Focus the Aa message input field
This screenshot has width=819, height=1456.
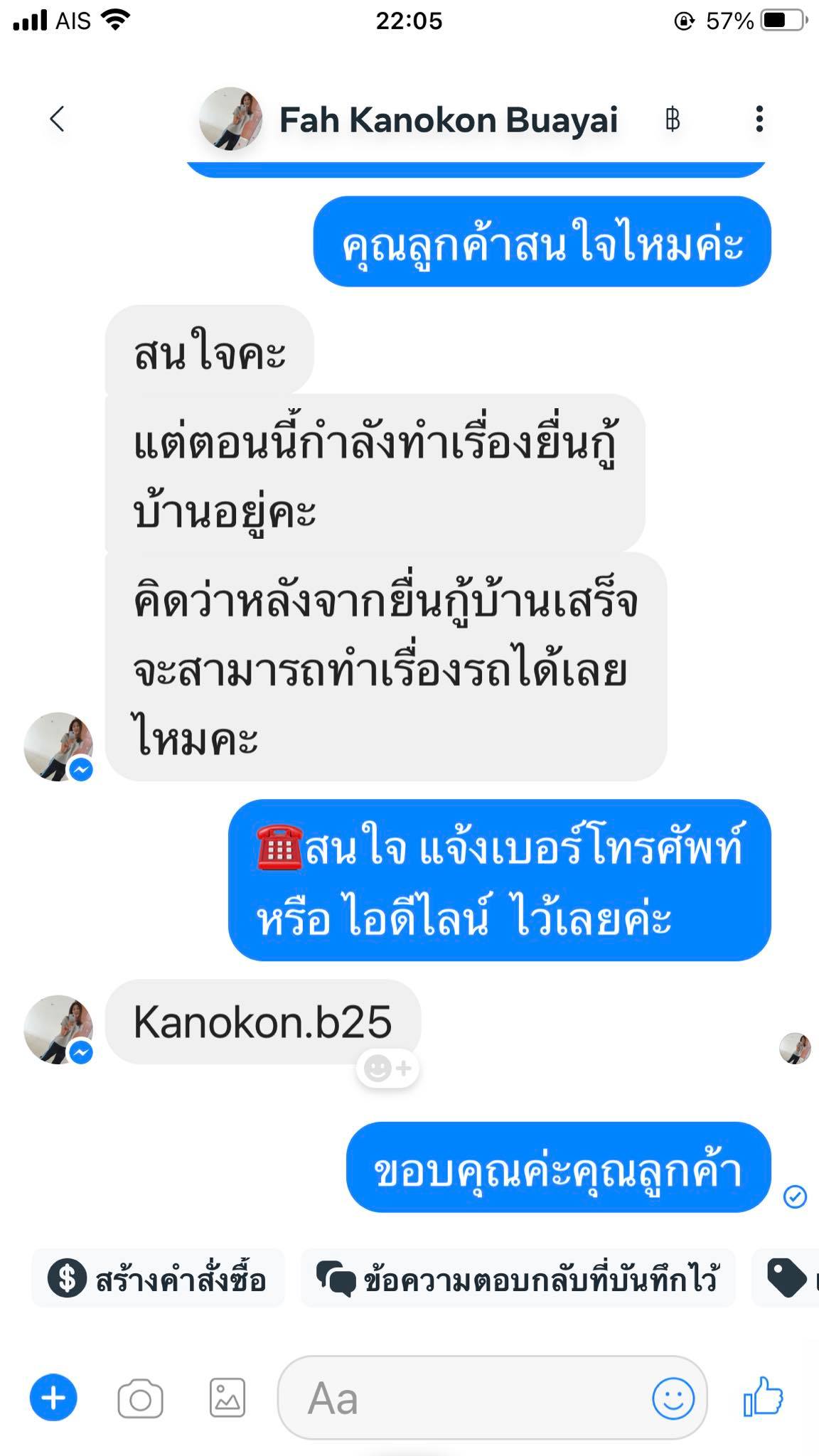462,1398
